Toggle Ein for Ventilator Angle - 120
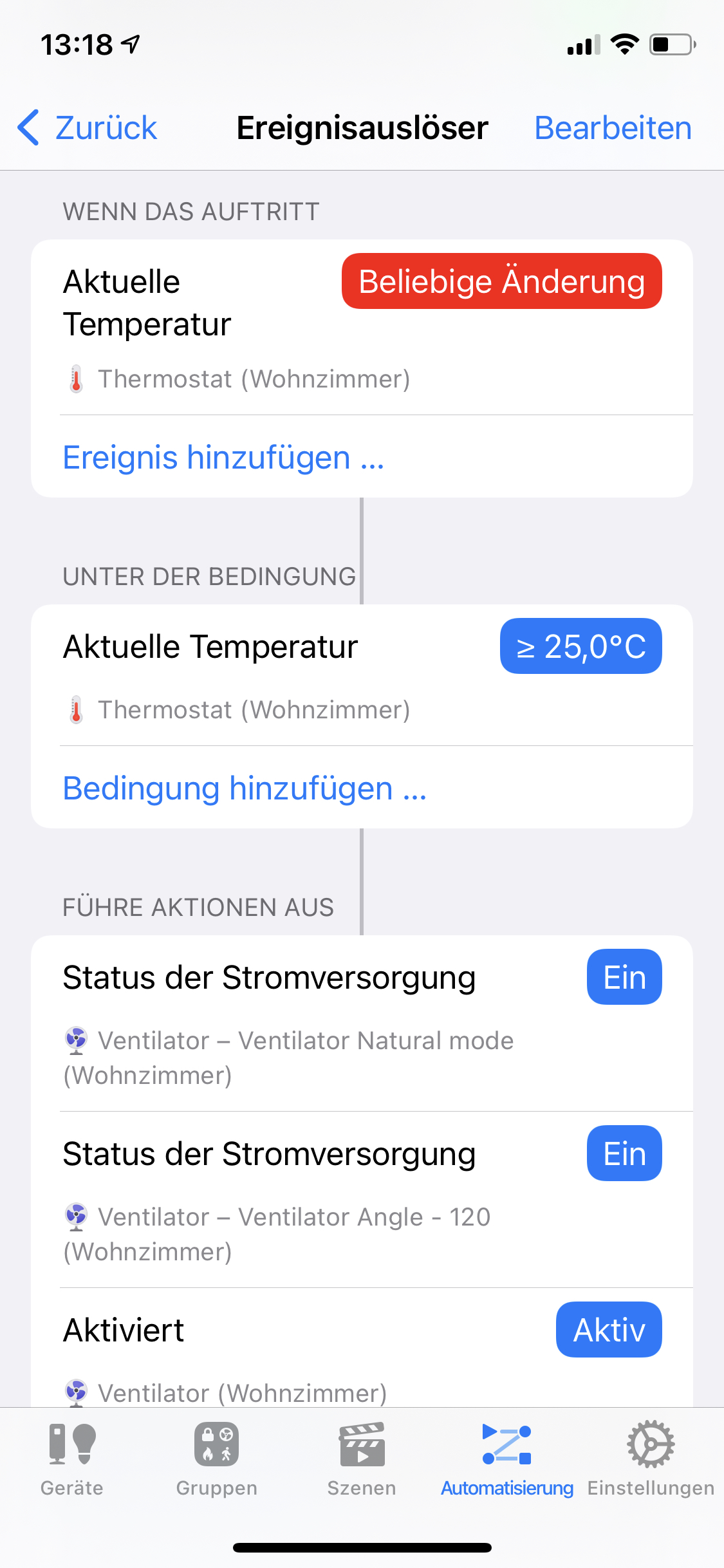This screenshot has height=1568, width=724. click(x=624, y=1153)
